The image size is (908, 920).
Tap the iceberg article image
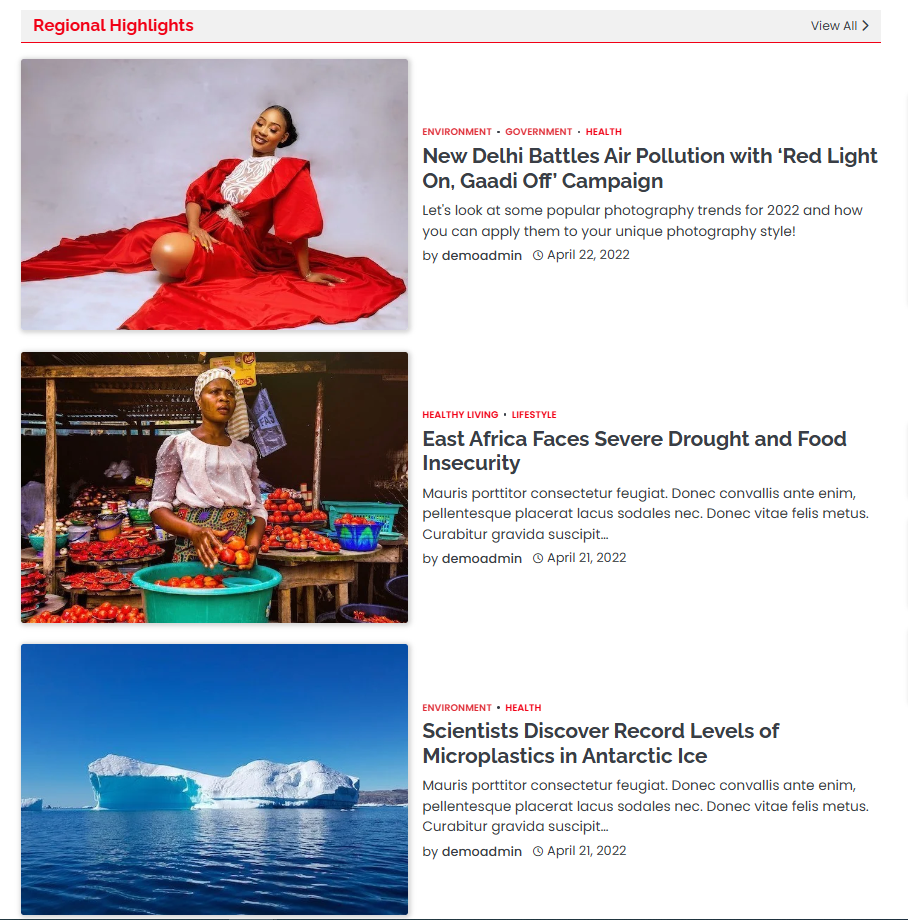pos(214,779)
